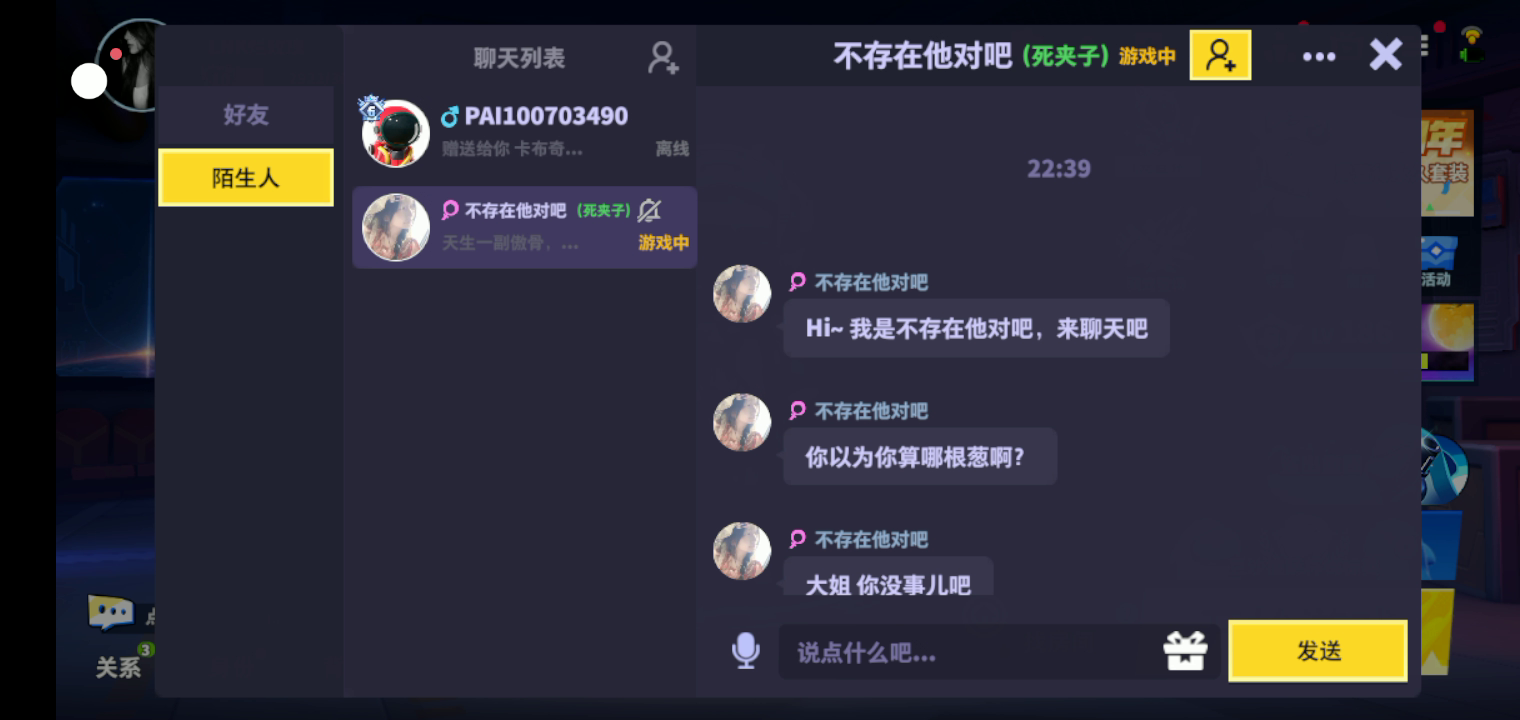
Task: Open the chat with PAI100703490
Action: tap(524, 133)
